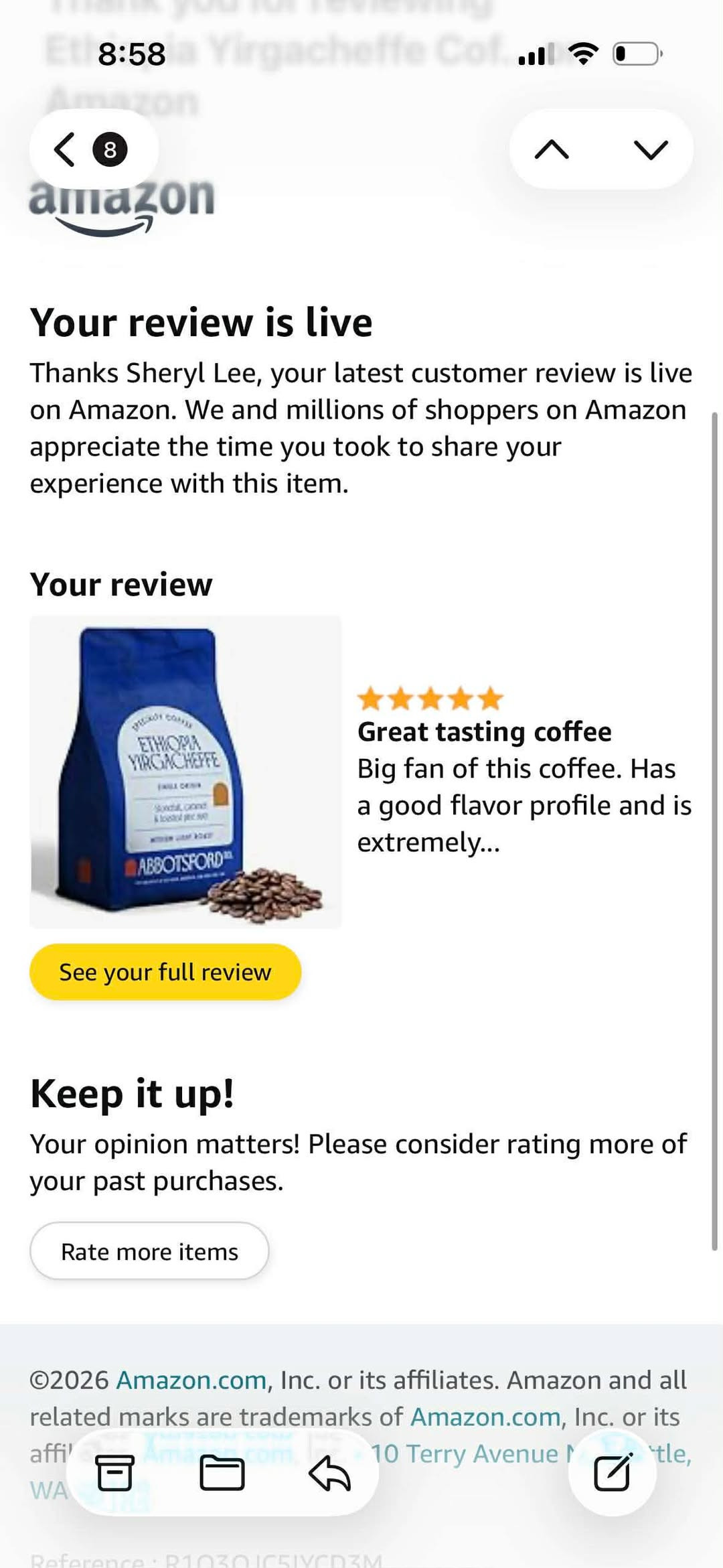
Task: Compose a new email
Action: click(613, 1472)
